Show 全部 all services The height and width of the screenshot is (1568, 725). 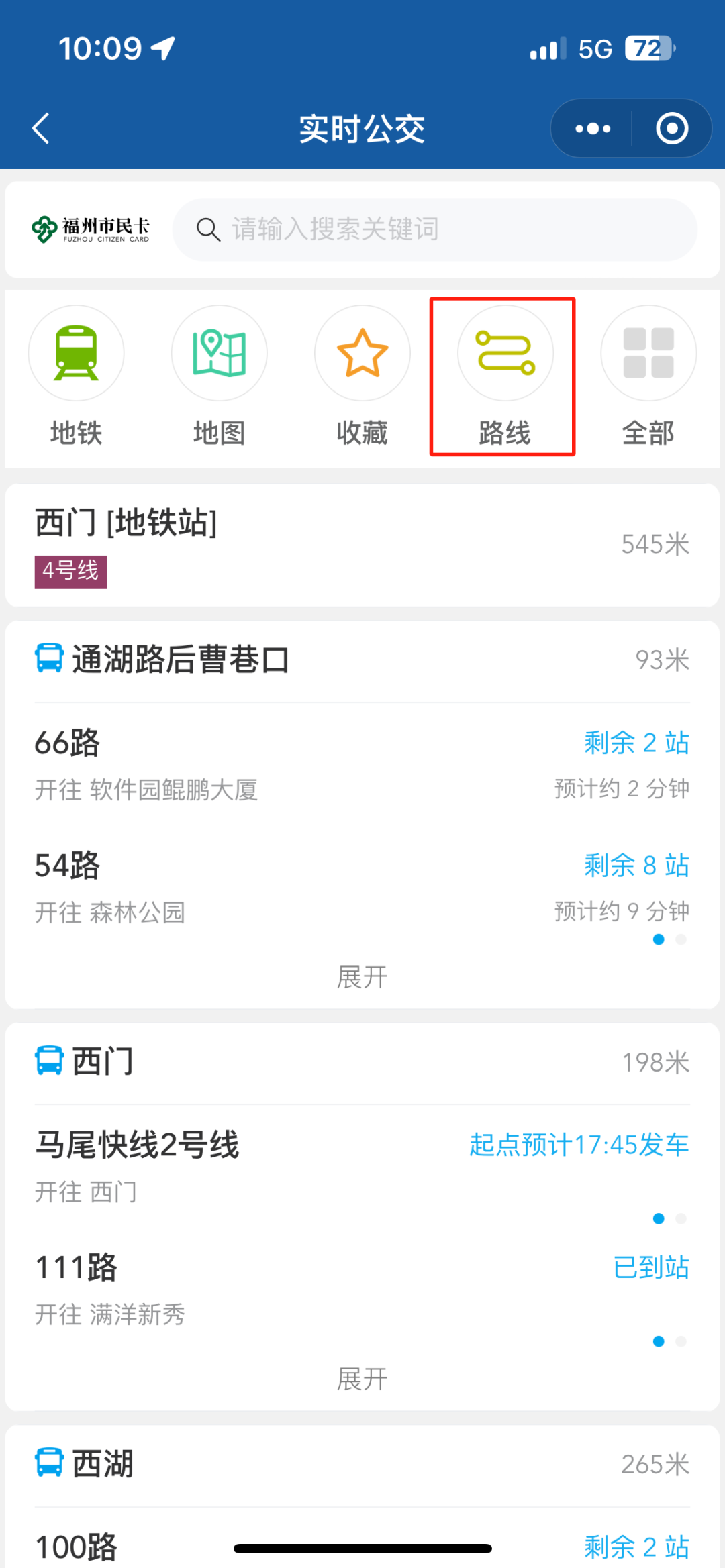(648, 376)
